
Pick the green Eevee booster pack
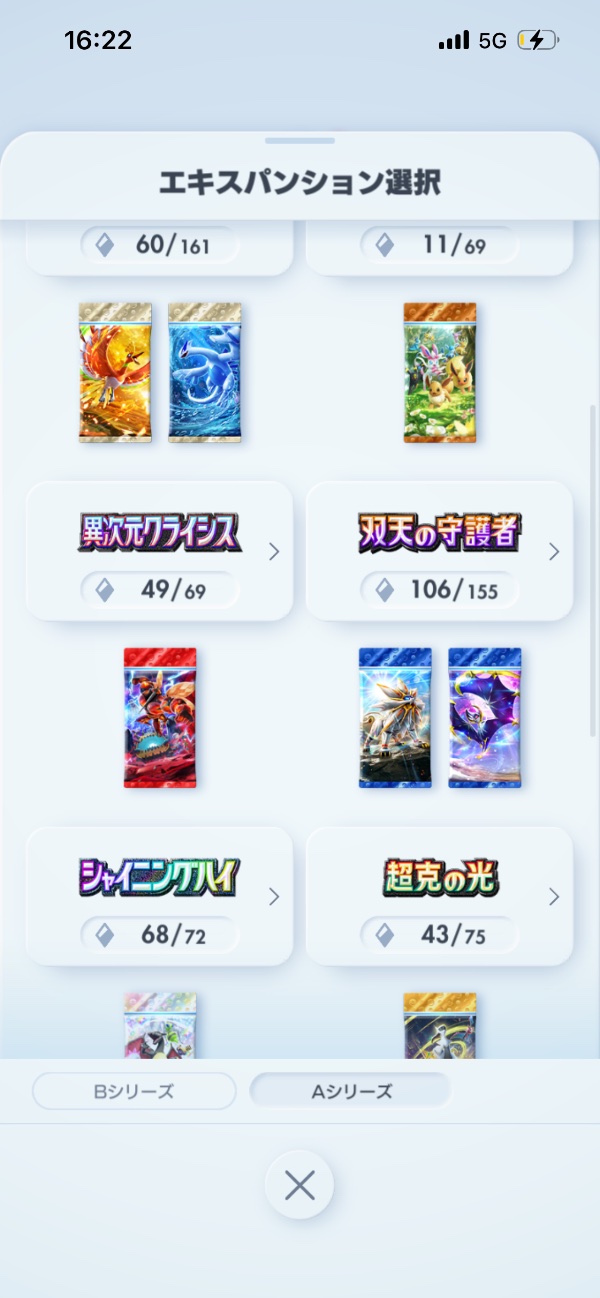point(440,372)
